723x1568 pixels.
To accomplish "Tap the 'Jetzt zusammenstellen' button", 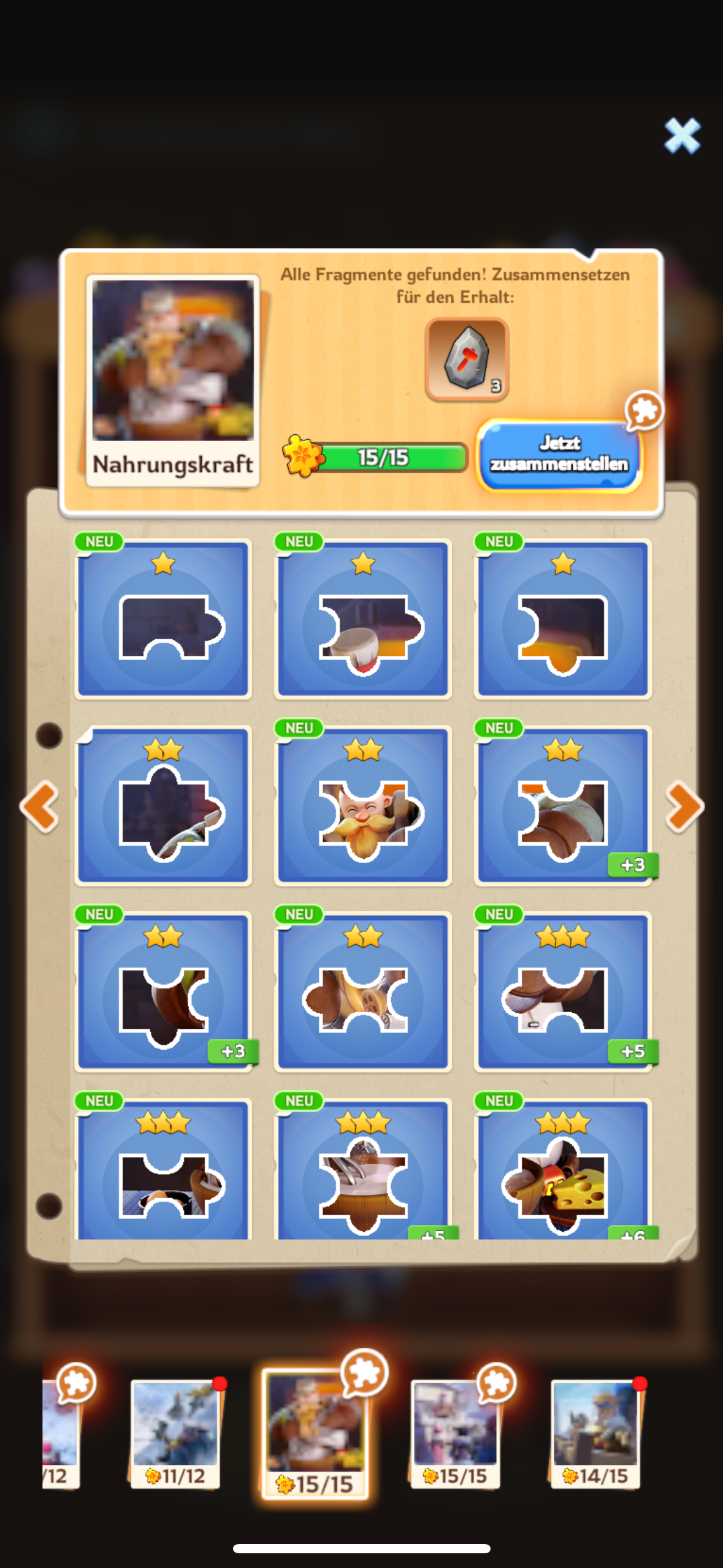I will tap(559, 455).
